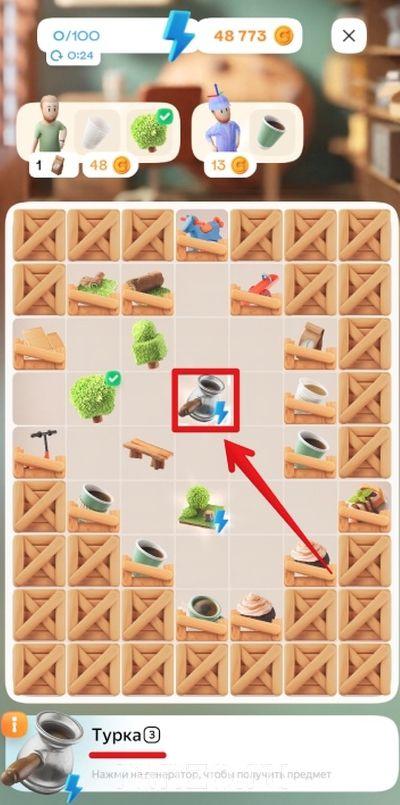Tap the wooden planks item

pyautogui.click(x=40, y=344)
